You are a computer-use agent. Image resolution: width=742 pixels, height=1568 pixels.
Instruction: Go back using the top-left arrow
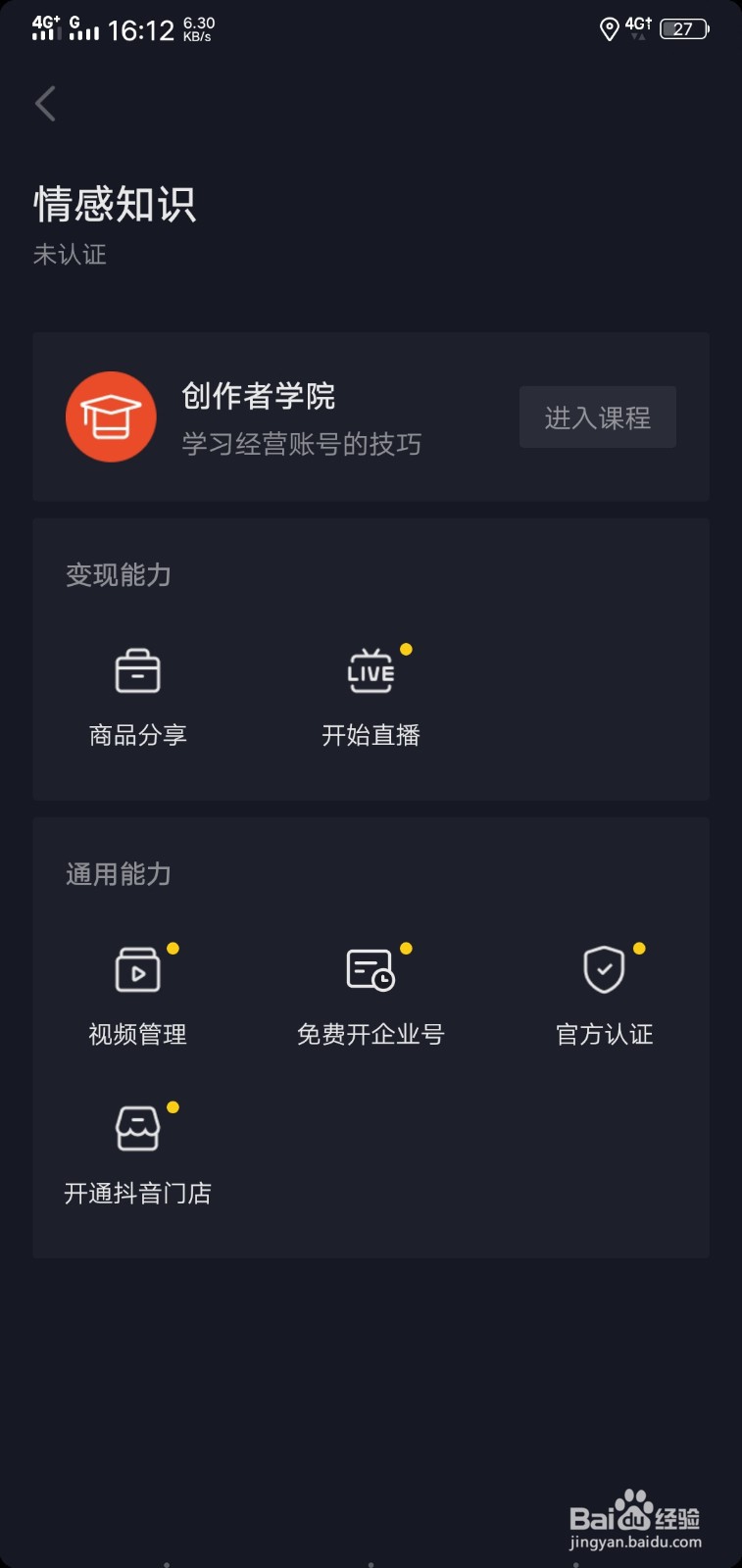(x=45, y=104)
